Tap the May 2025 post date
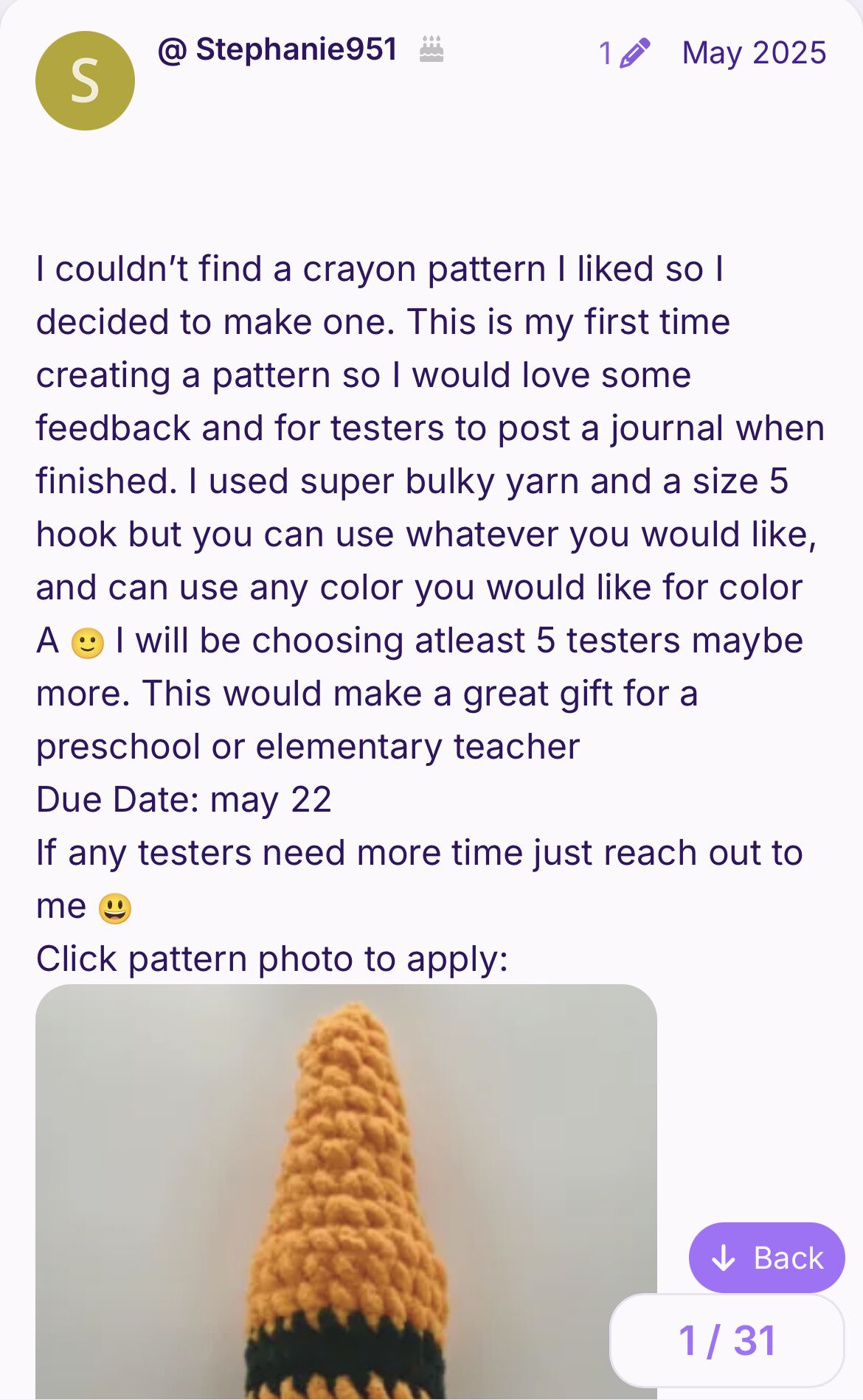The width and height of the screenshot is (863, 1400). click(x=753, y=53)
